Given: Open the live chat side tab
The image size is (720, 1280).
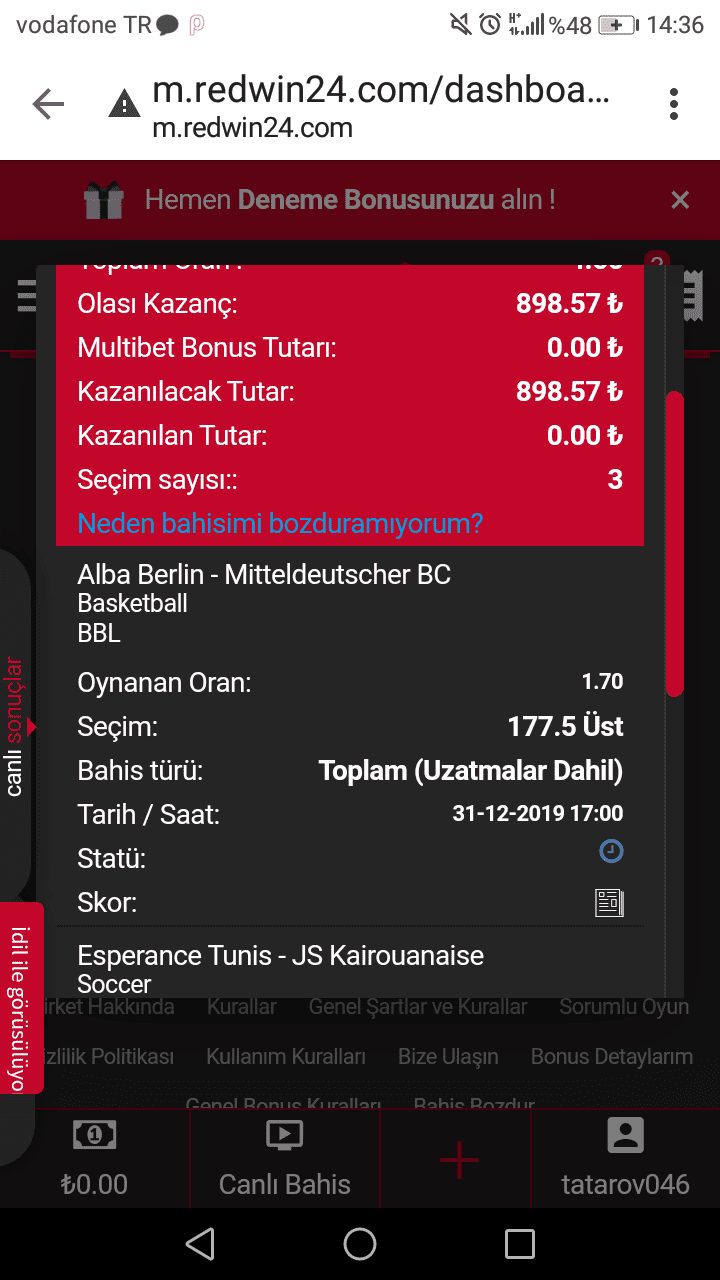Looking at the screenshot, I should click(20, 998).
